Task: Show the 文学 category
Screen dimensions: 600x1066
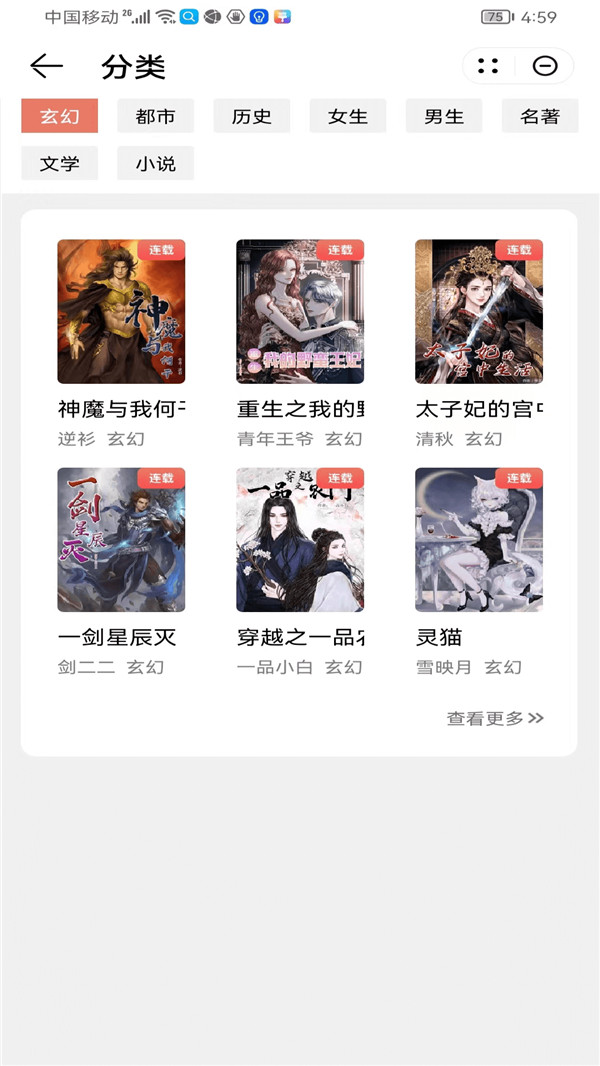Action: pos(59,163)
